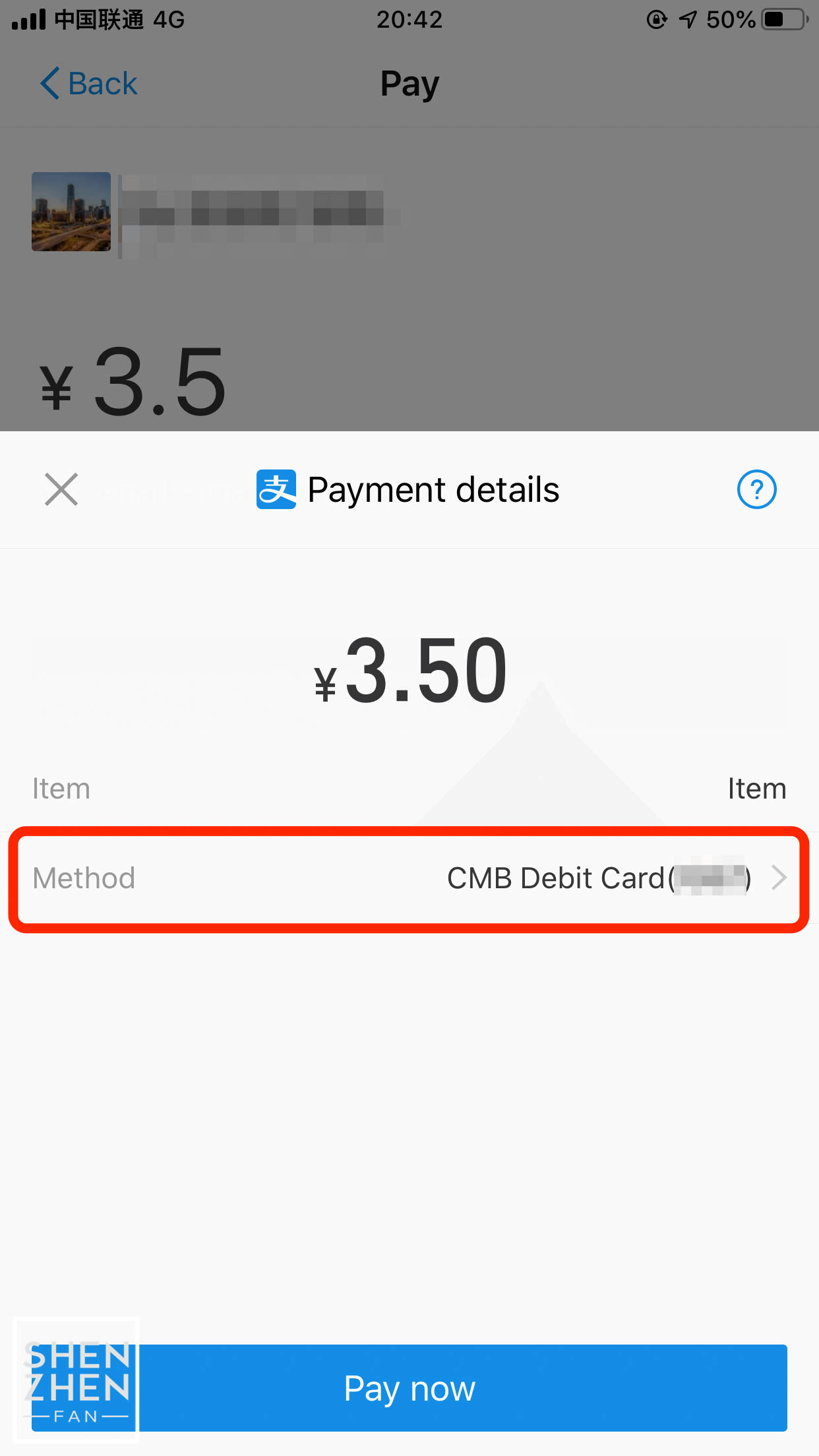Go back from the Pay screen

coord(88,84)
